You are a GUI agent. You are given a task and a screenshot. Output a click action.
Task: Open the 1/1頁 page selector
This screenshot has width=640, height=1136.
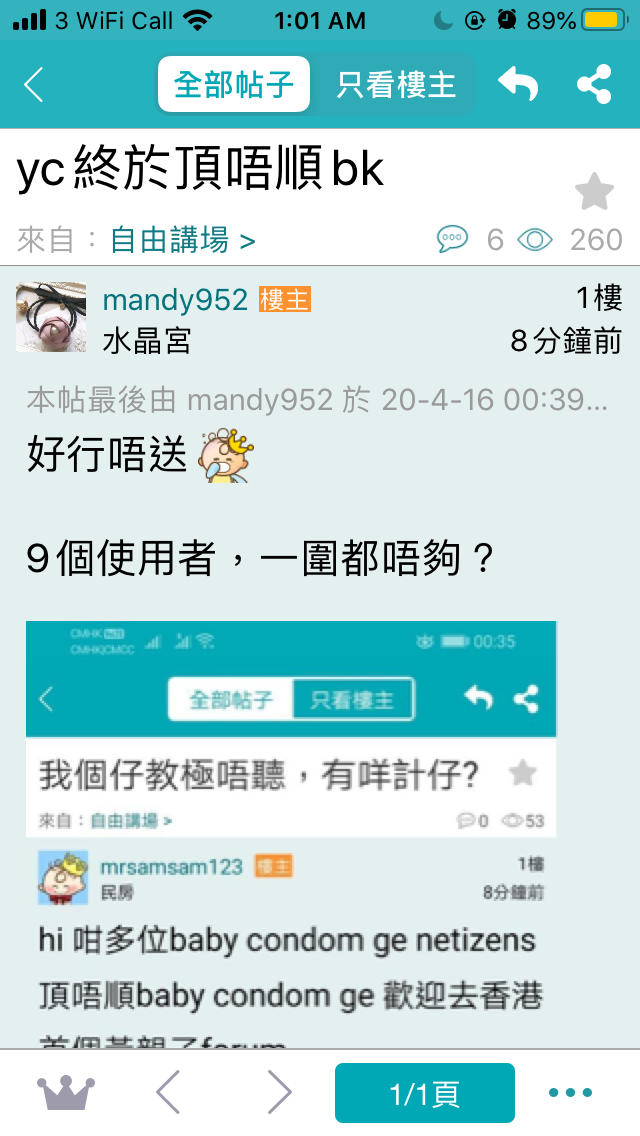425,1093
